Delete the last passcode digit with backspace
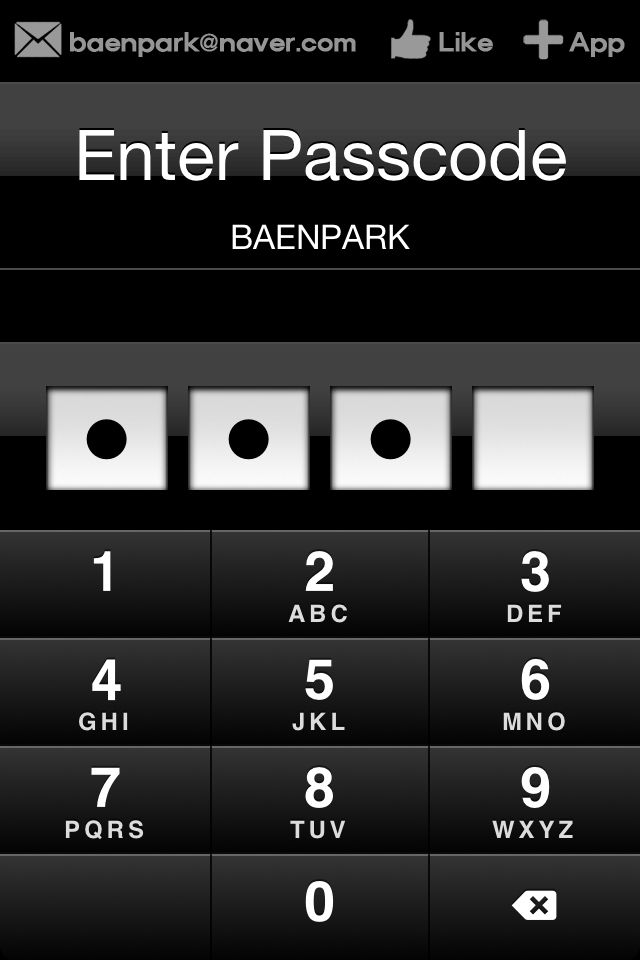640x960 pixels. pos(535,905)
